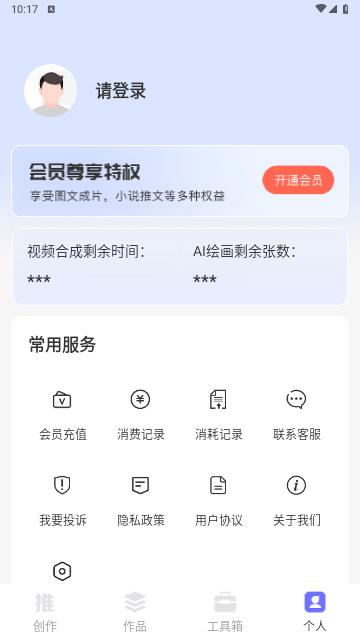Switch to the 工具箱 tab
This screenshot has width=360, height=640.
225,612
